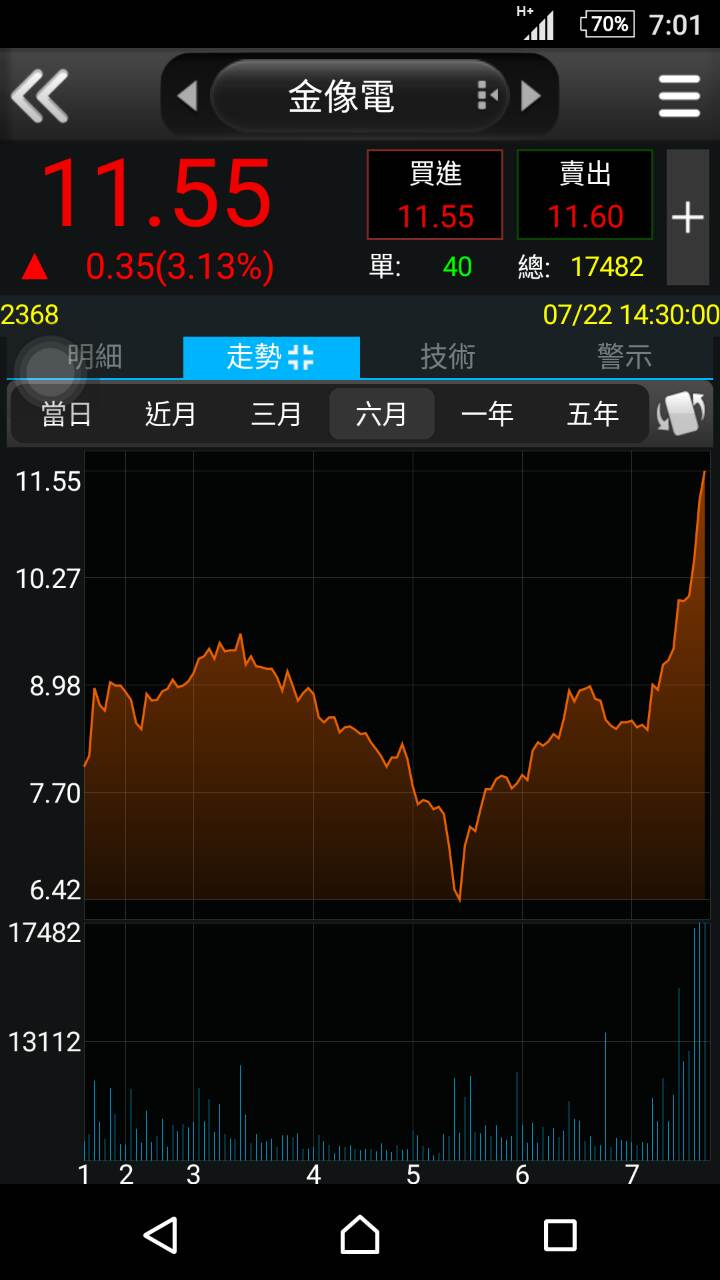Go back with the double-arrow icon

[40, 96]
